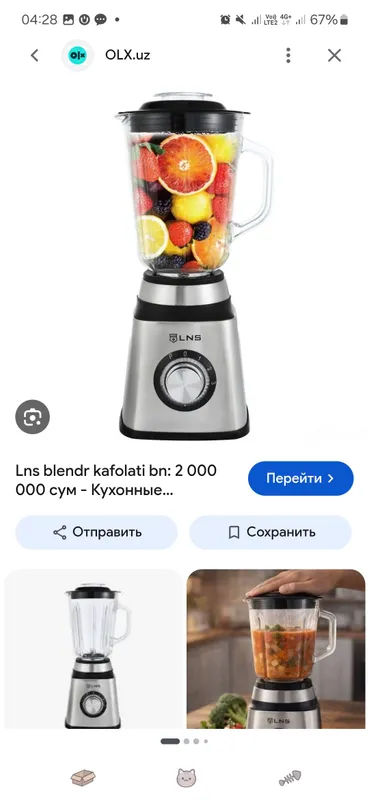
Task: Open the empty LNS blender related image
Action: [x=94, y=649]
